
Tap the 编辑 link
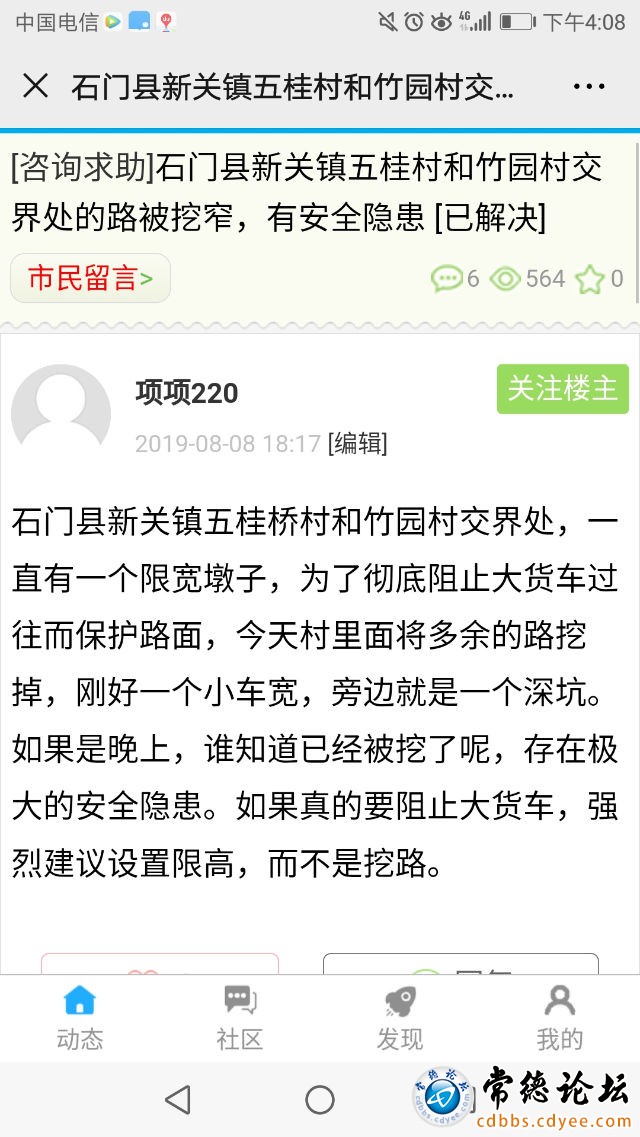coord(357,443)
